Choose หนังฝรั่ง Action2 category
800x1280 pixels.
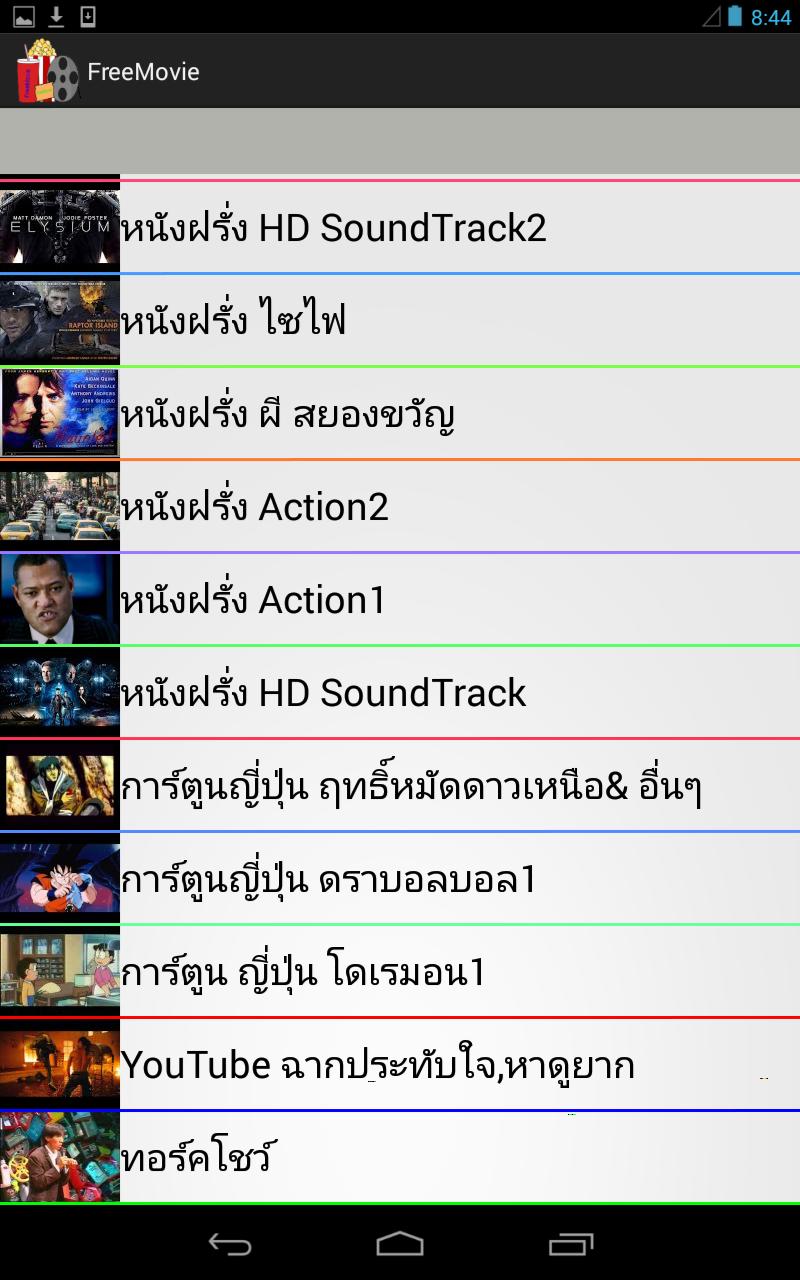[x=400, y=507]
